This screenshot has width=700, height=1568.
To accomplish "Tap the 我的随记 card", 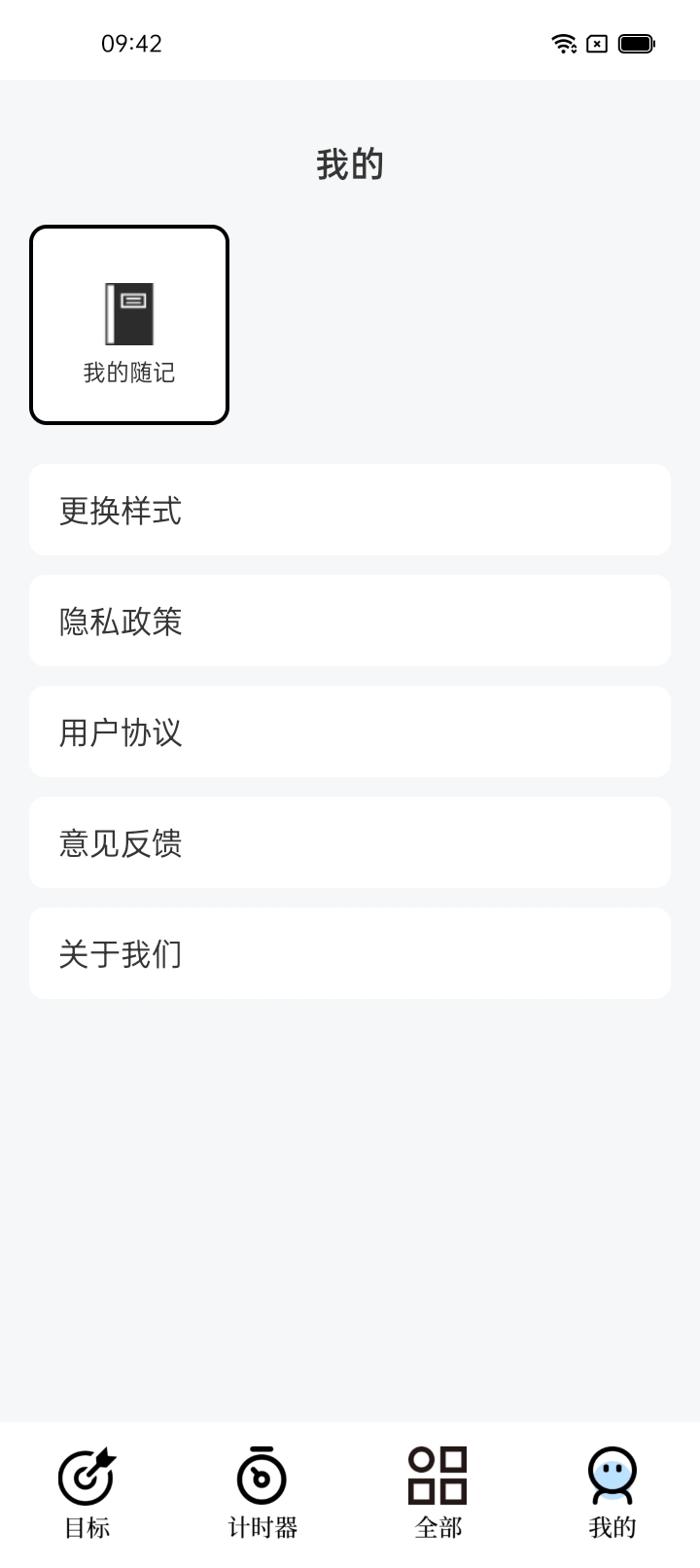I will click(129, 325).
